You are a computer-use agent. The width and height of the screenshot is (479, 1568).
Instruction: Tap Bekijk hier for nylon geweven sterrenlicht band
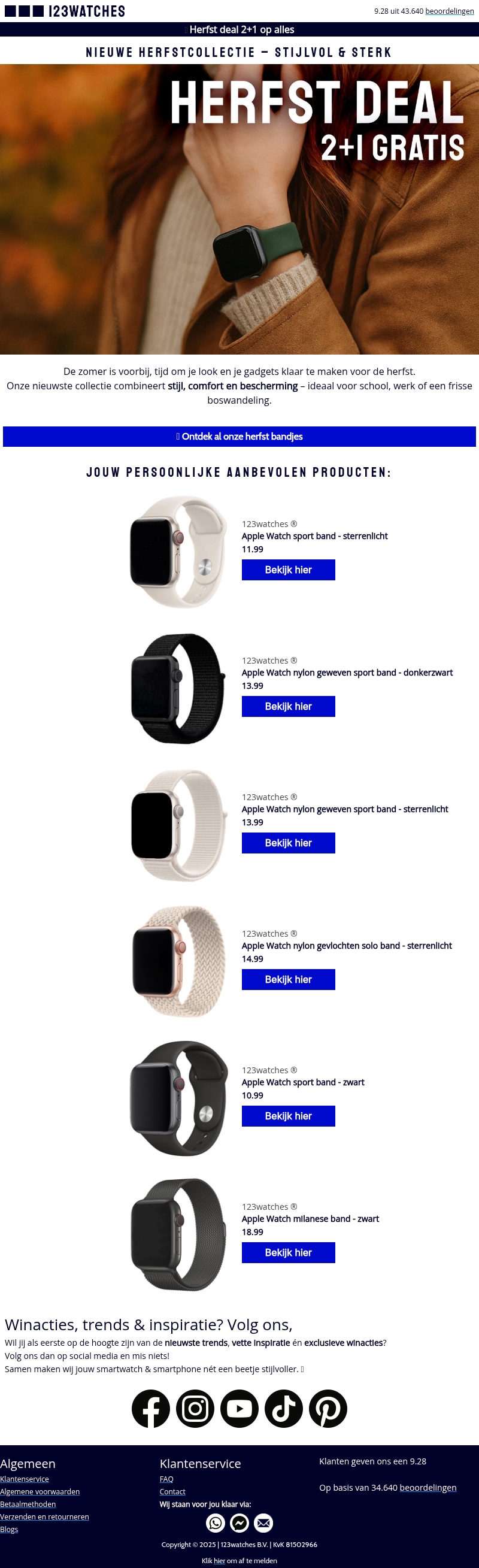click(x=288, y=843)
